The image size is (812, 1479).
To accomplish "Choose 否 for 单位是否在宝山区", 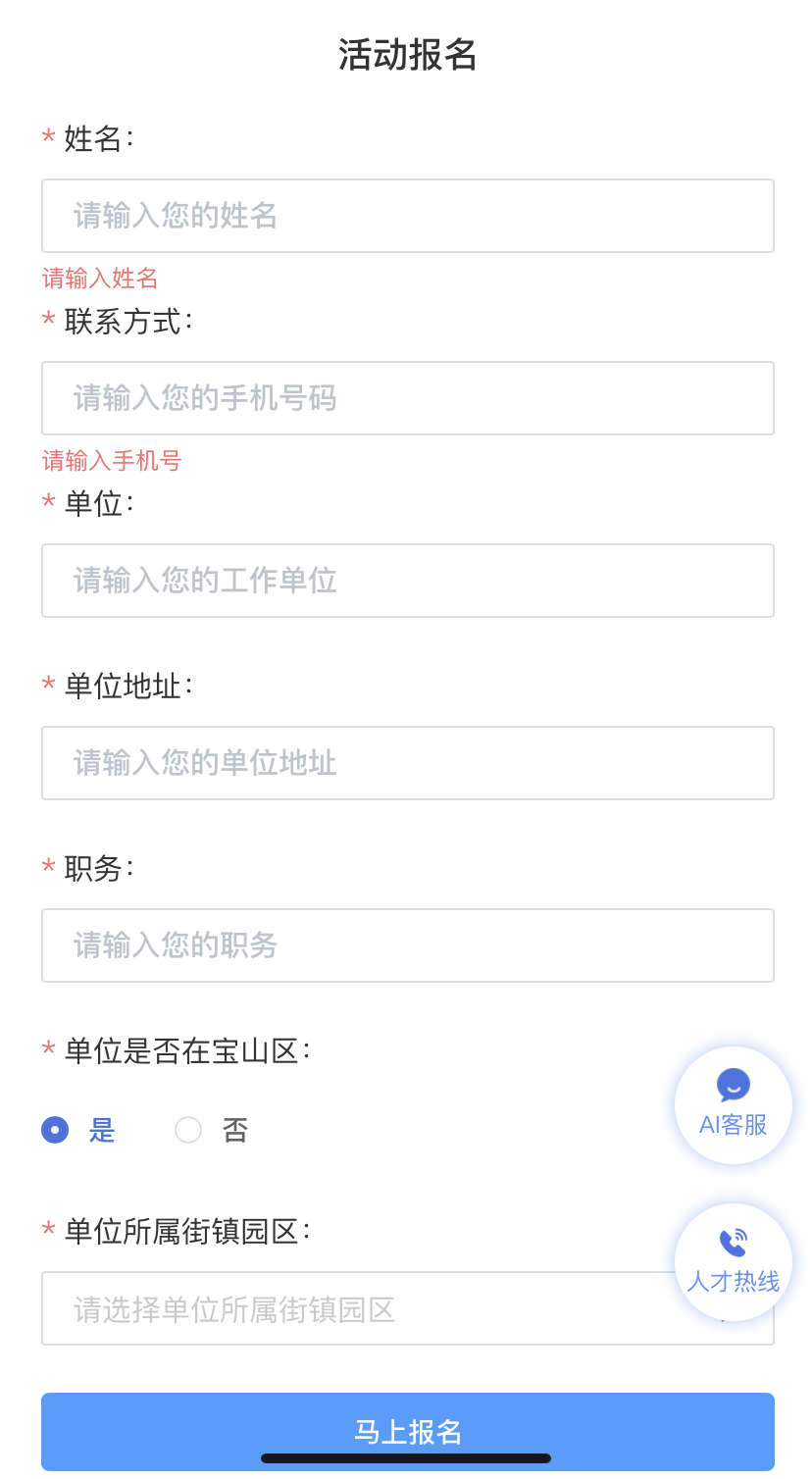I will tap(212, 1130).
